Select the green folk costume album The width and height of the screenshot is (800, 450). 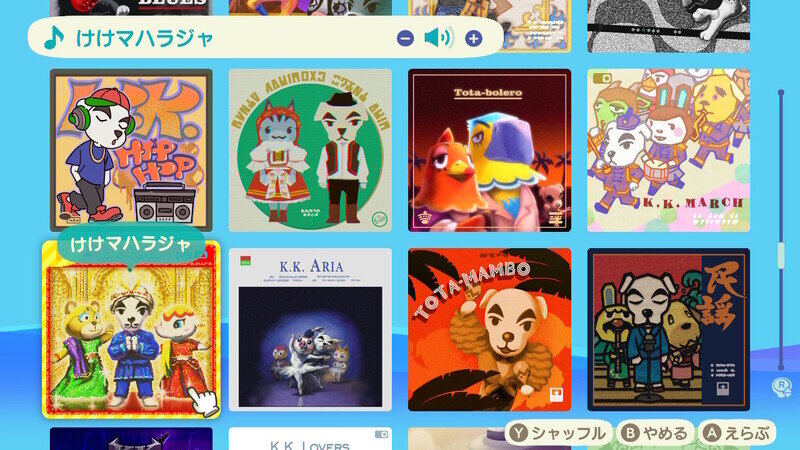(x=310, y=150)
